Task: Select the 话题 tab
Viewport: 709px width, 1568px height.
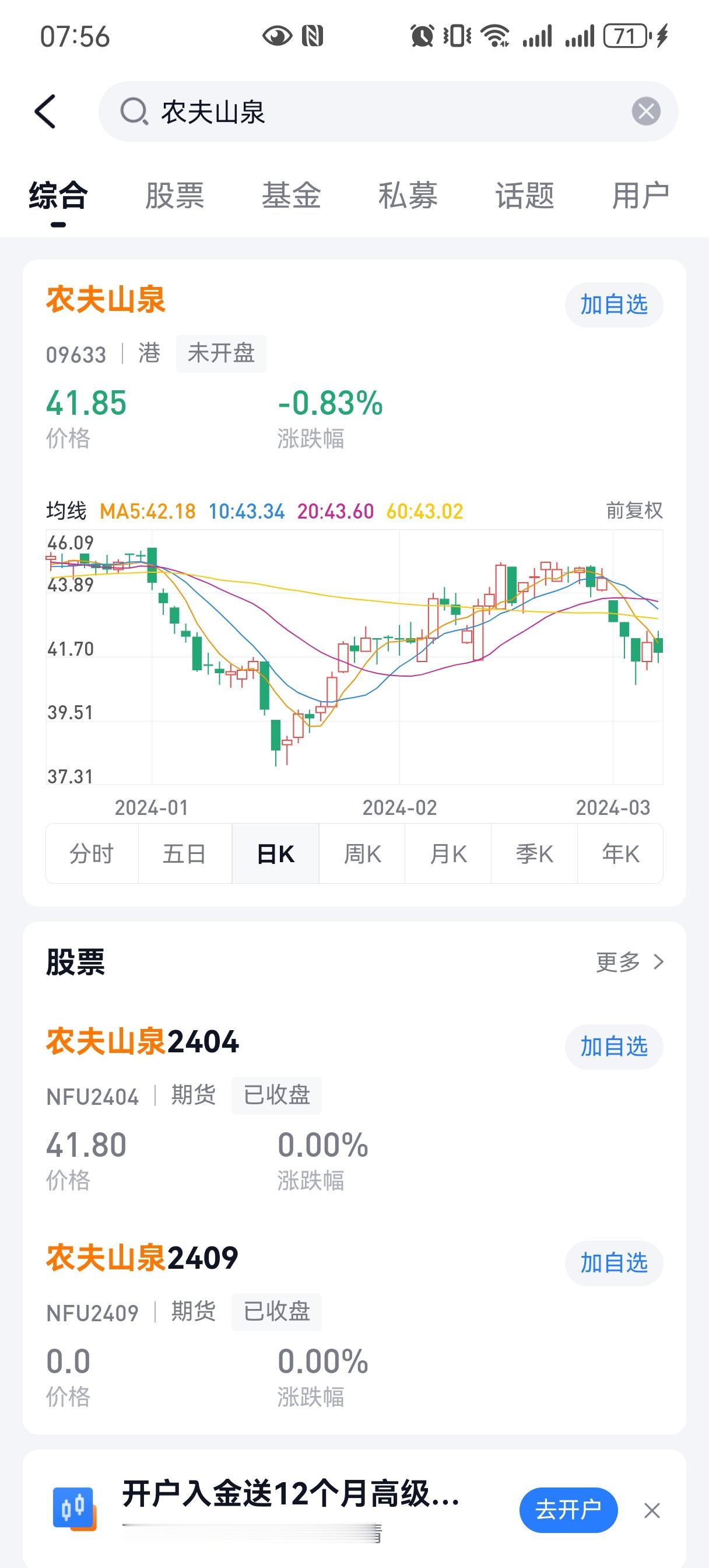Action: [525, 196]
